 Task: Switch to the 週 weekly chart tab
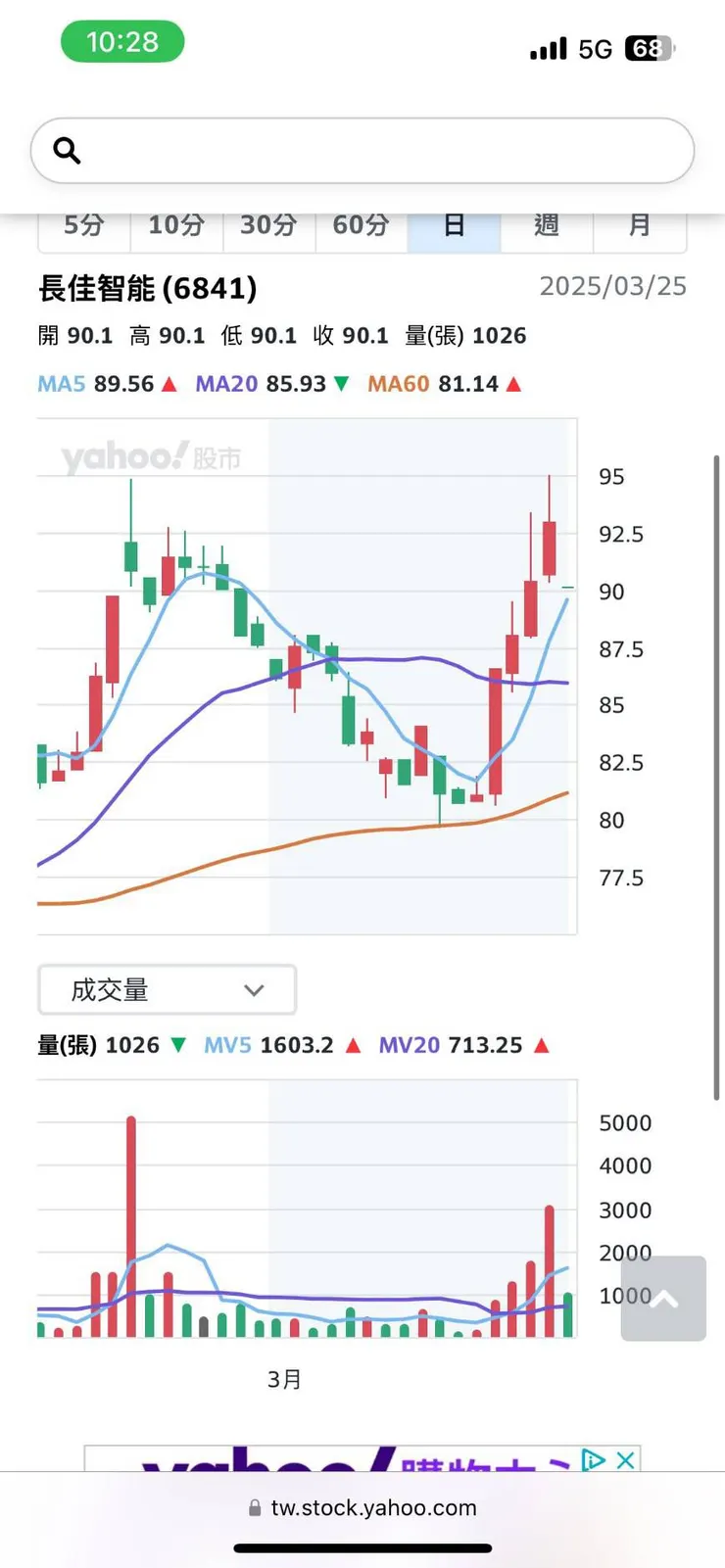click(x=547, y=225)
